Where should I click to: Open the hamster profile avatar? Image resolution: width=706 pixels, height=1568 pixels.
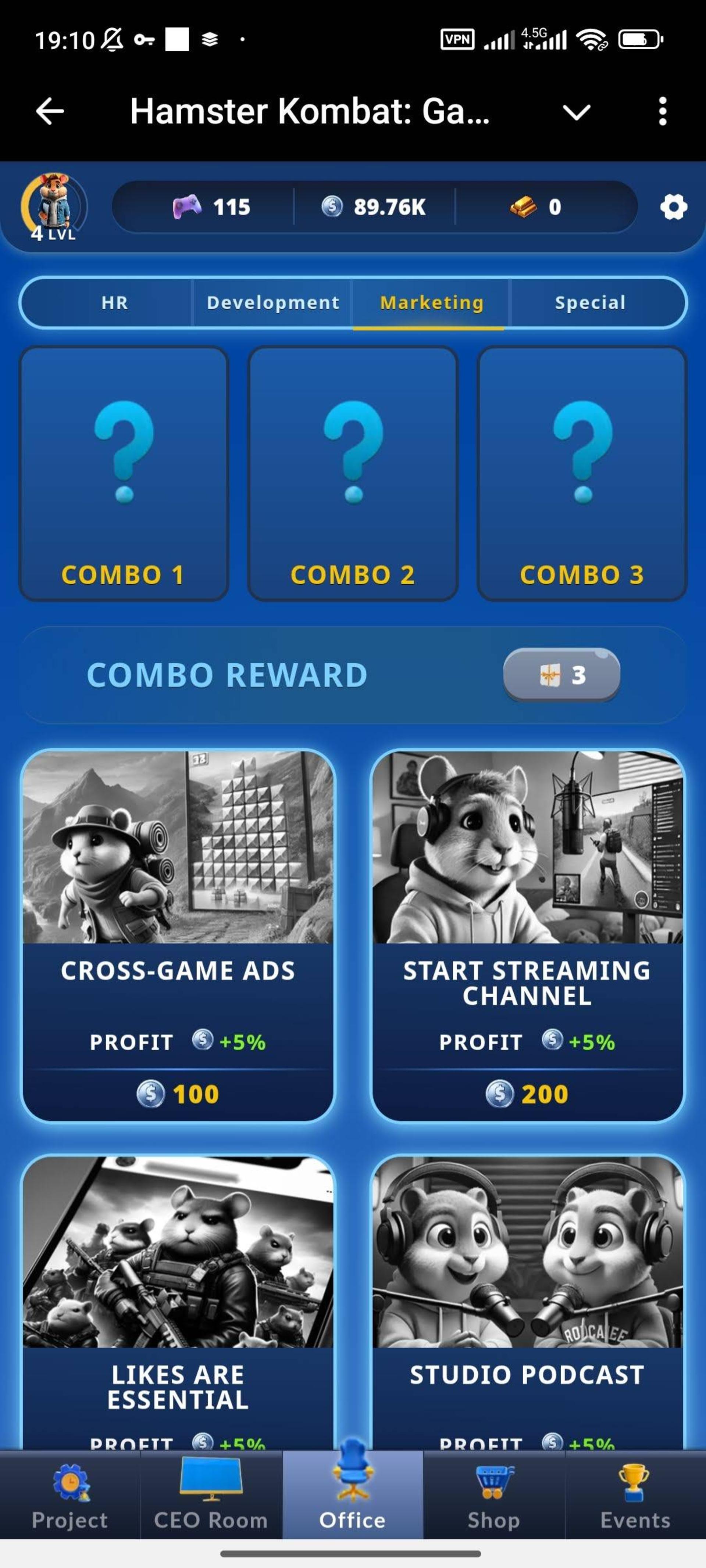point(54,207)
